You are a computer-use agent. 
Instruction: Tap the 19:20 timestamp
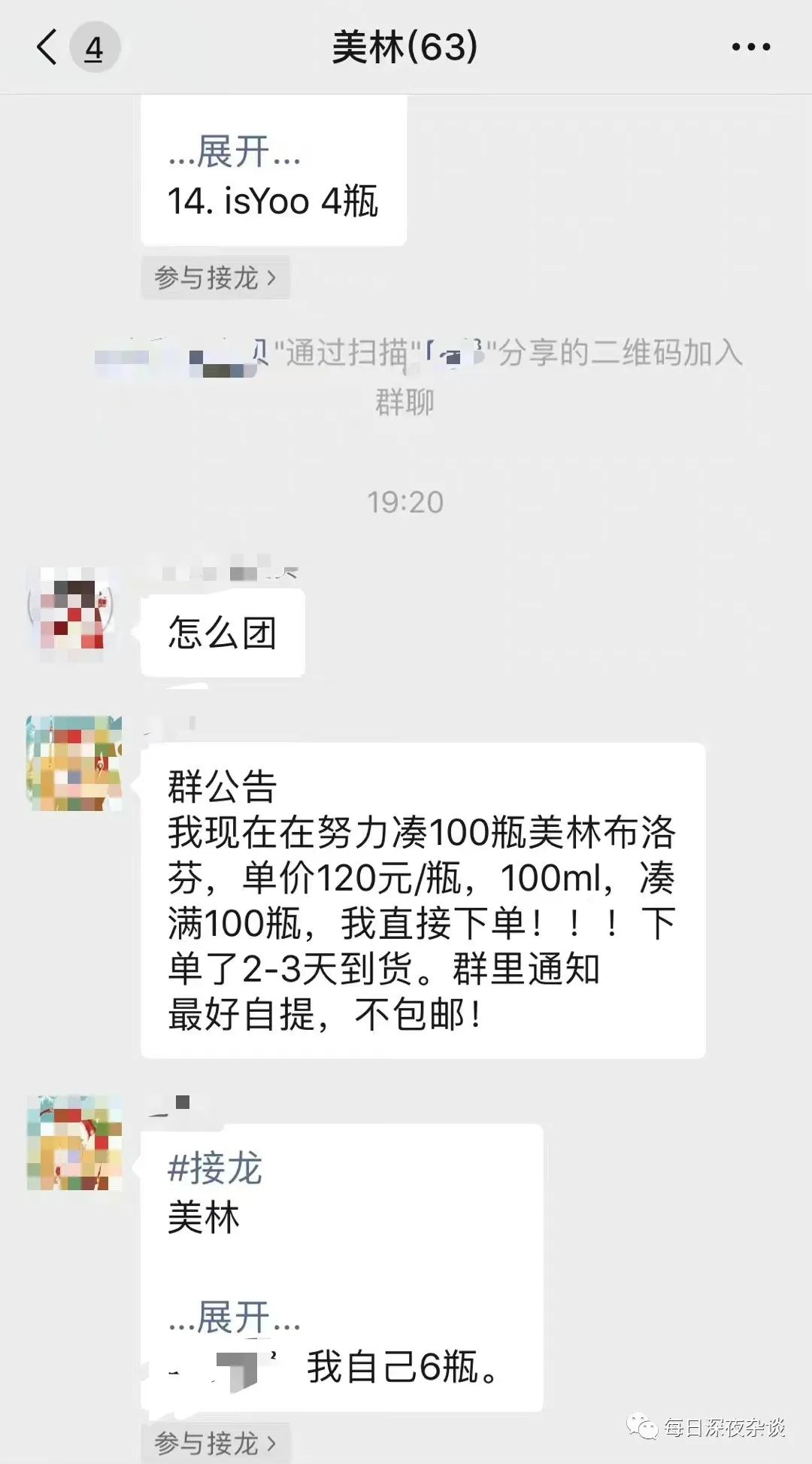point(406,500)
